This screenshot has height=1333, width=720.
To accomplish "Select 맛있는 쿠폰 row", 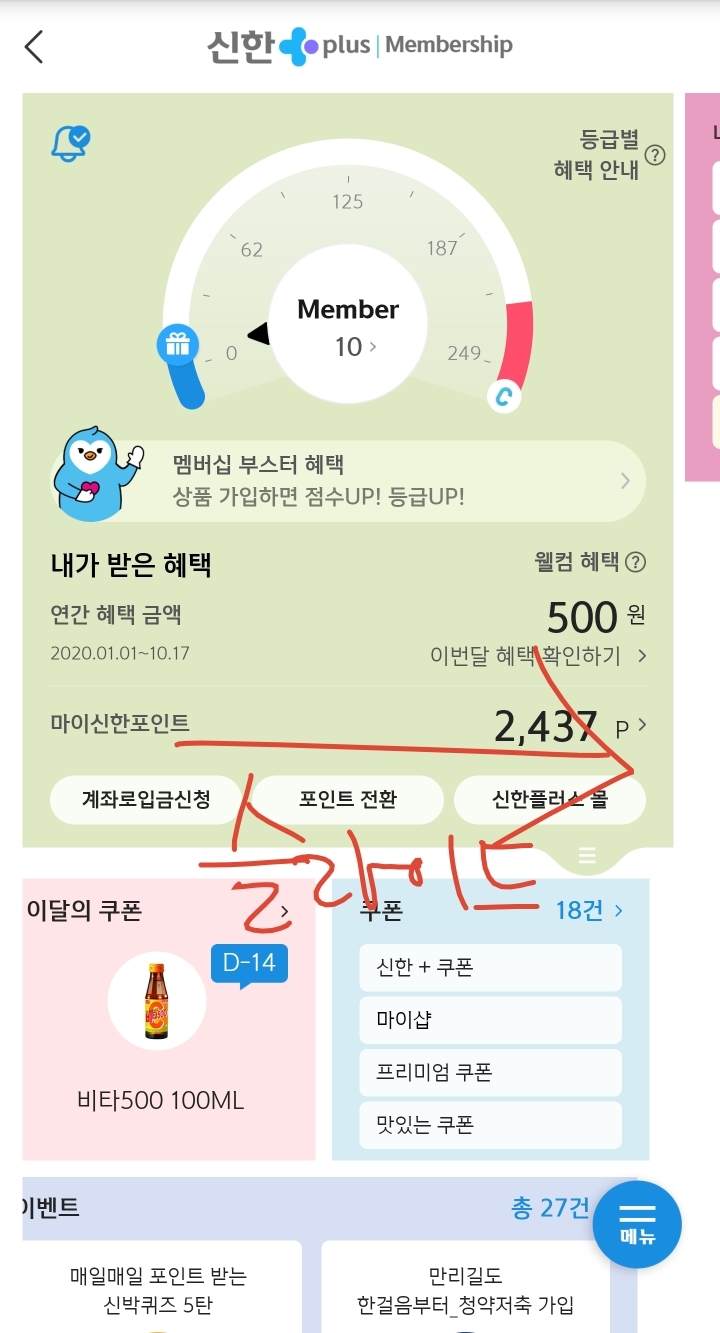I will pos(490,1126).
